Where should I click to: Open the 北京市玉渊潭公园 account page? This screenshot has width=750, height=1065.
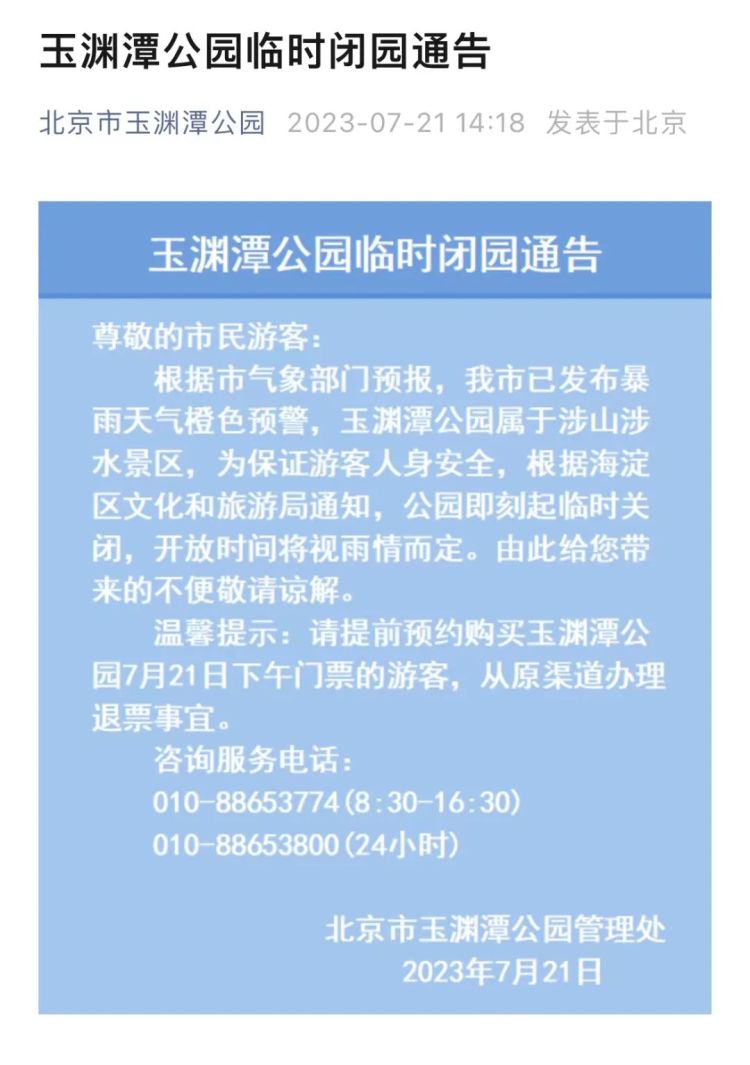click(152, 123)
